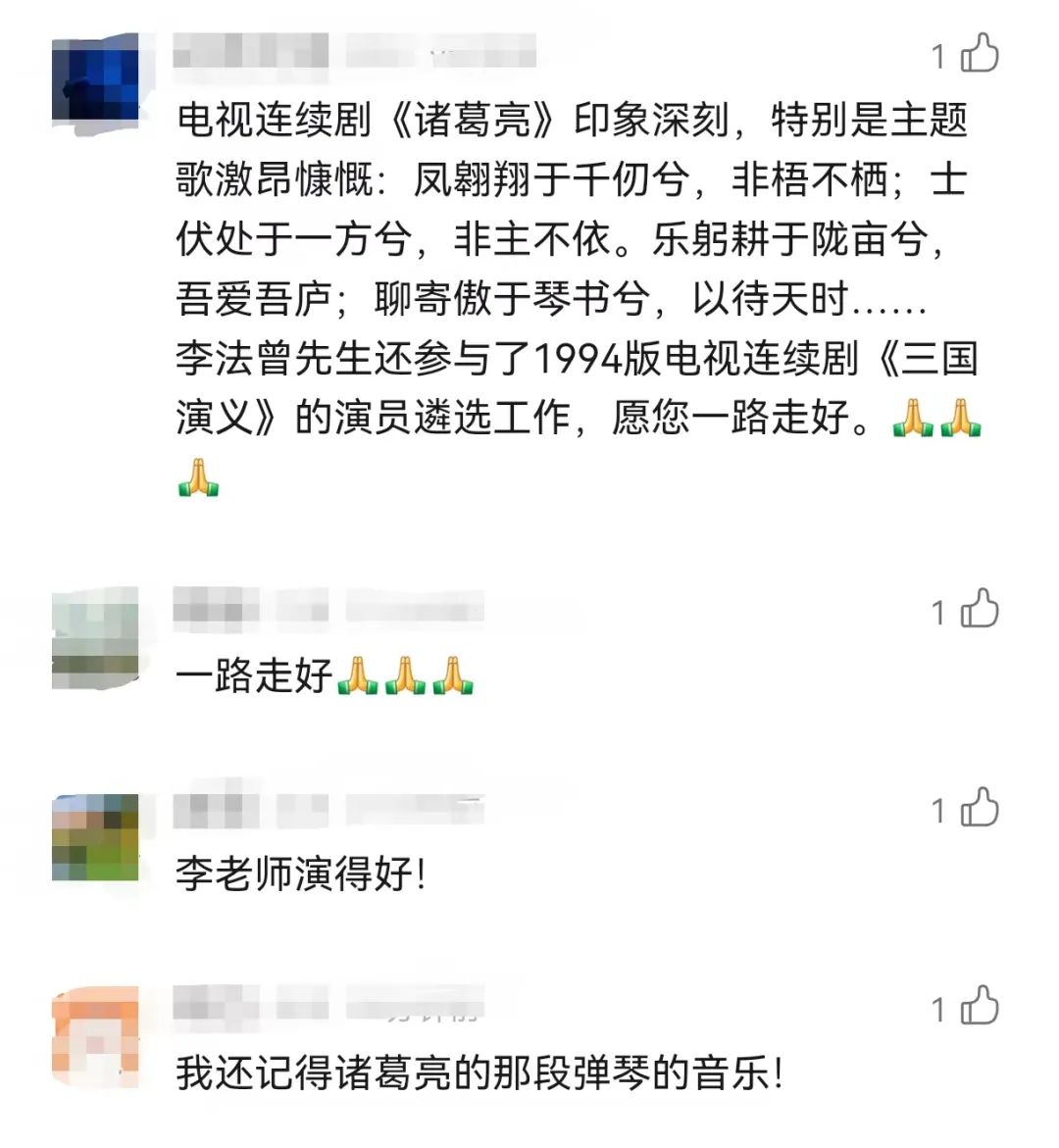Like the 一路走好 comment
This screenshot has width=1059, height=1148.
(979, 611)
